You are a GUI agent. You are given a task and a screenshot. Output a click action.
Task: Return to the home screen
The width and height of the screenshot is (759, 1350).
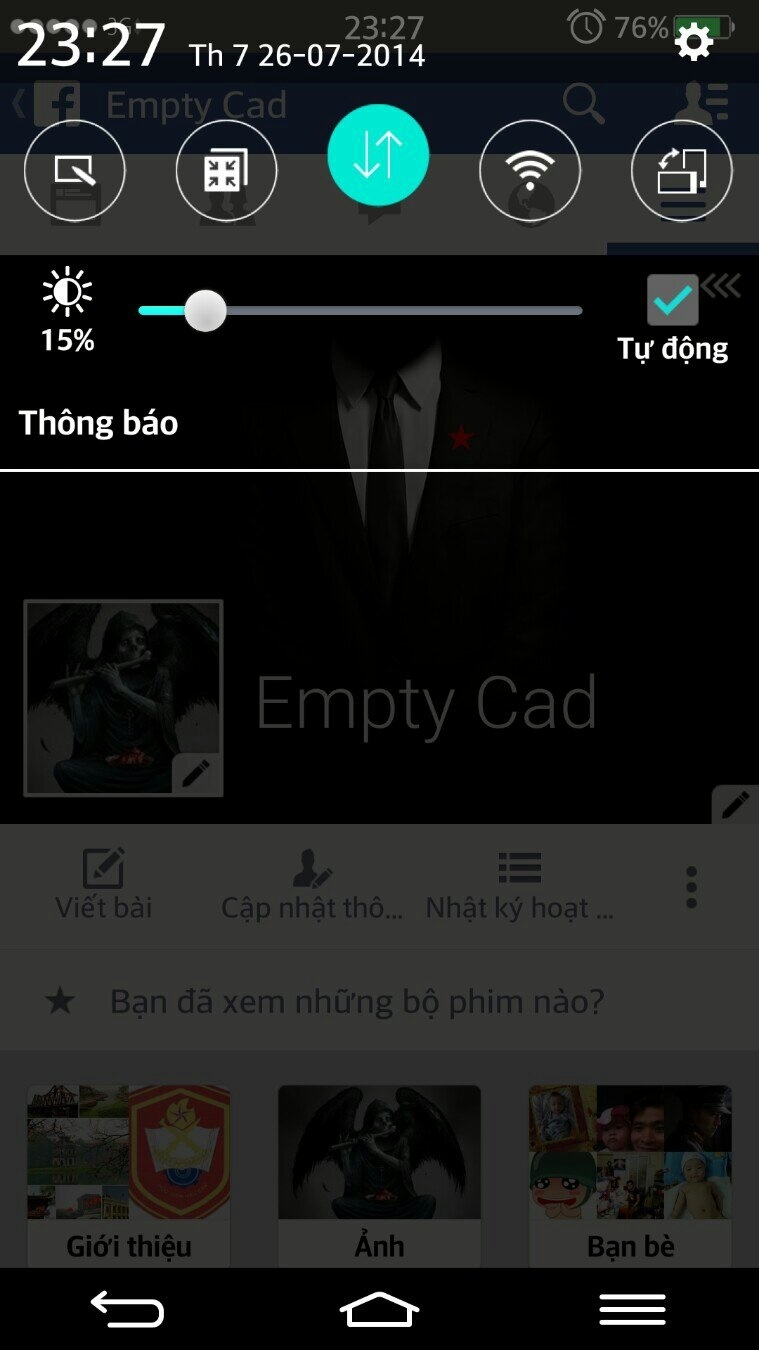click(x=379, y=1308)
